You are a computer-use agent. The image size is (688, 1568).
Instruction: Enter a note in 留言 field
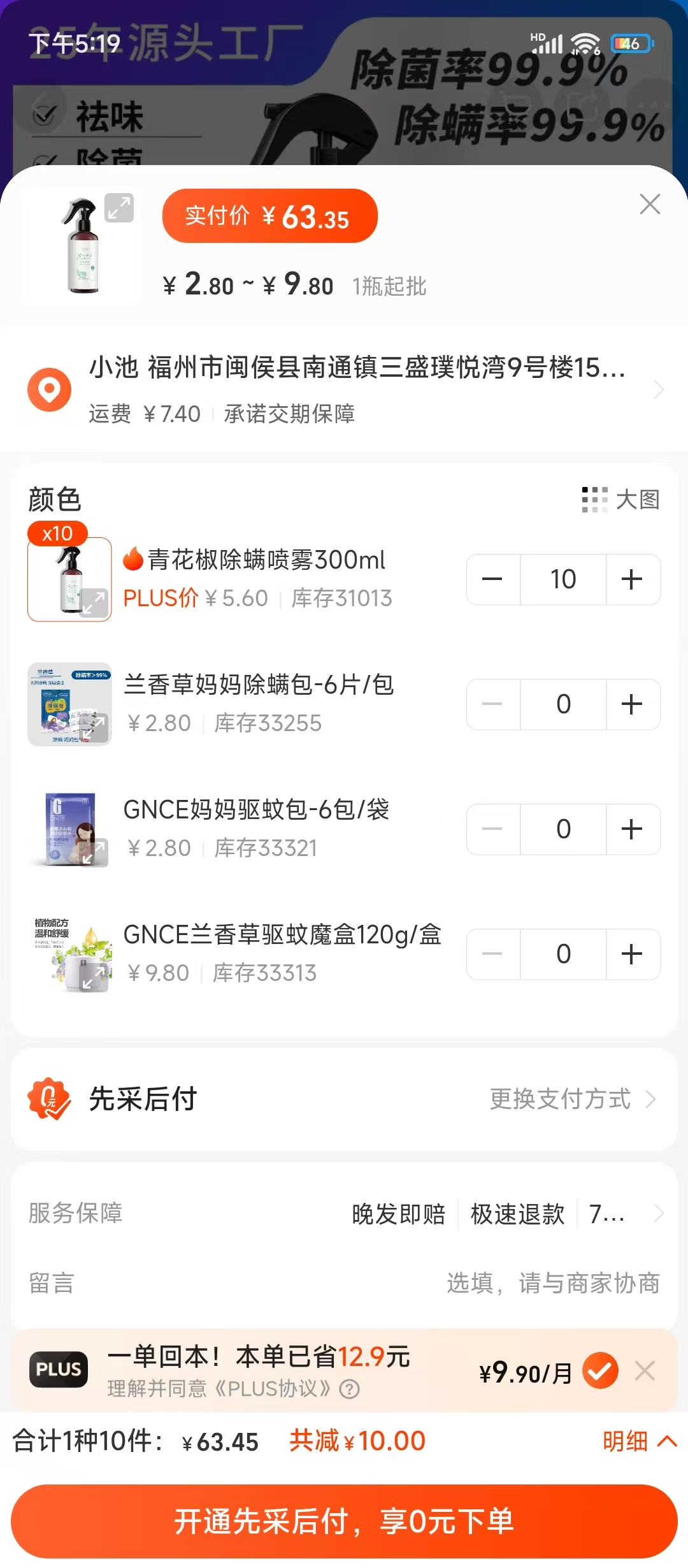pos(553,1282)
